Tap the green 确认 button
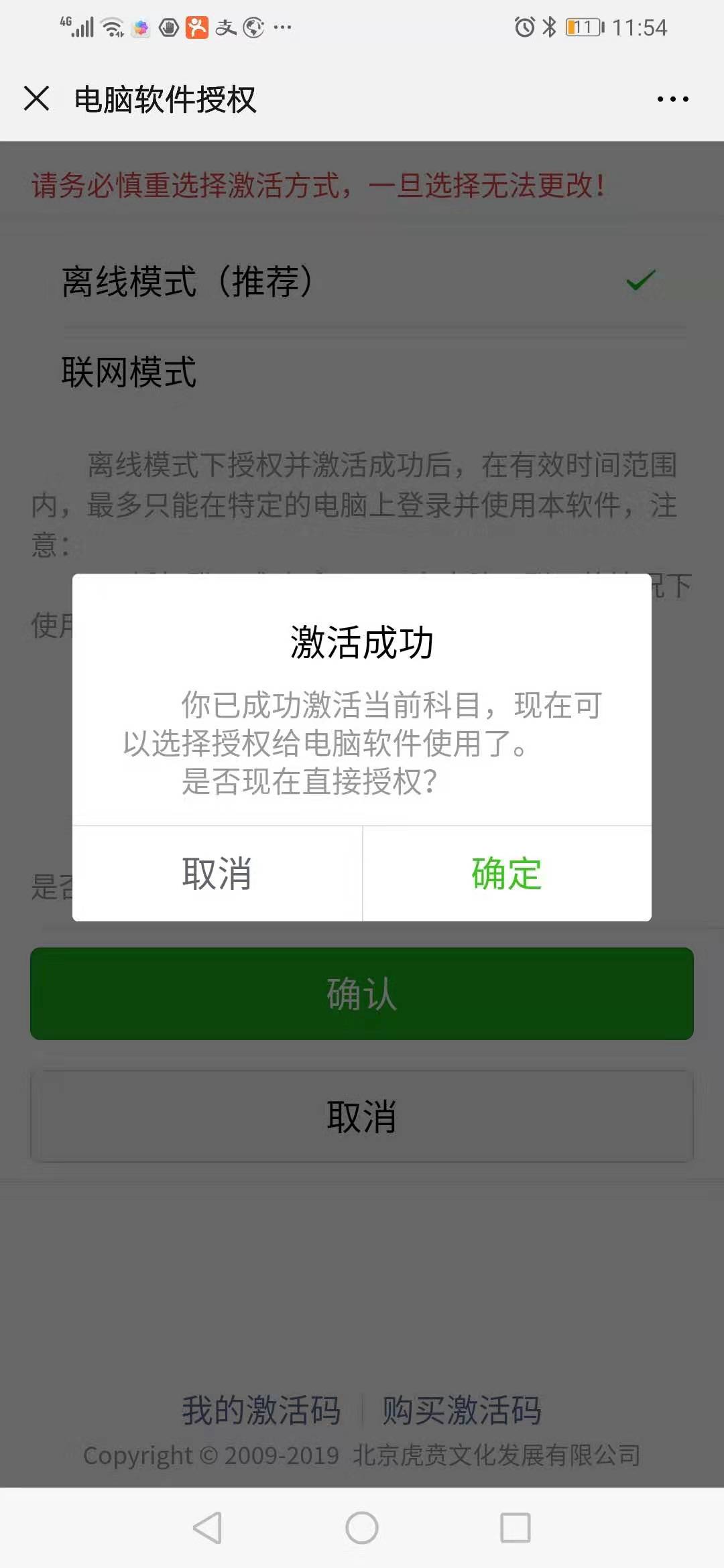Viewport: 724px width, 1568px height. (362, 993)
